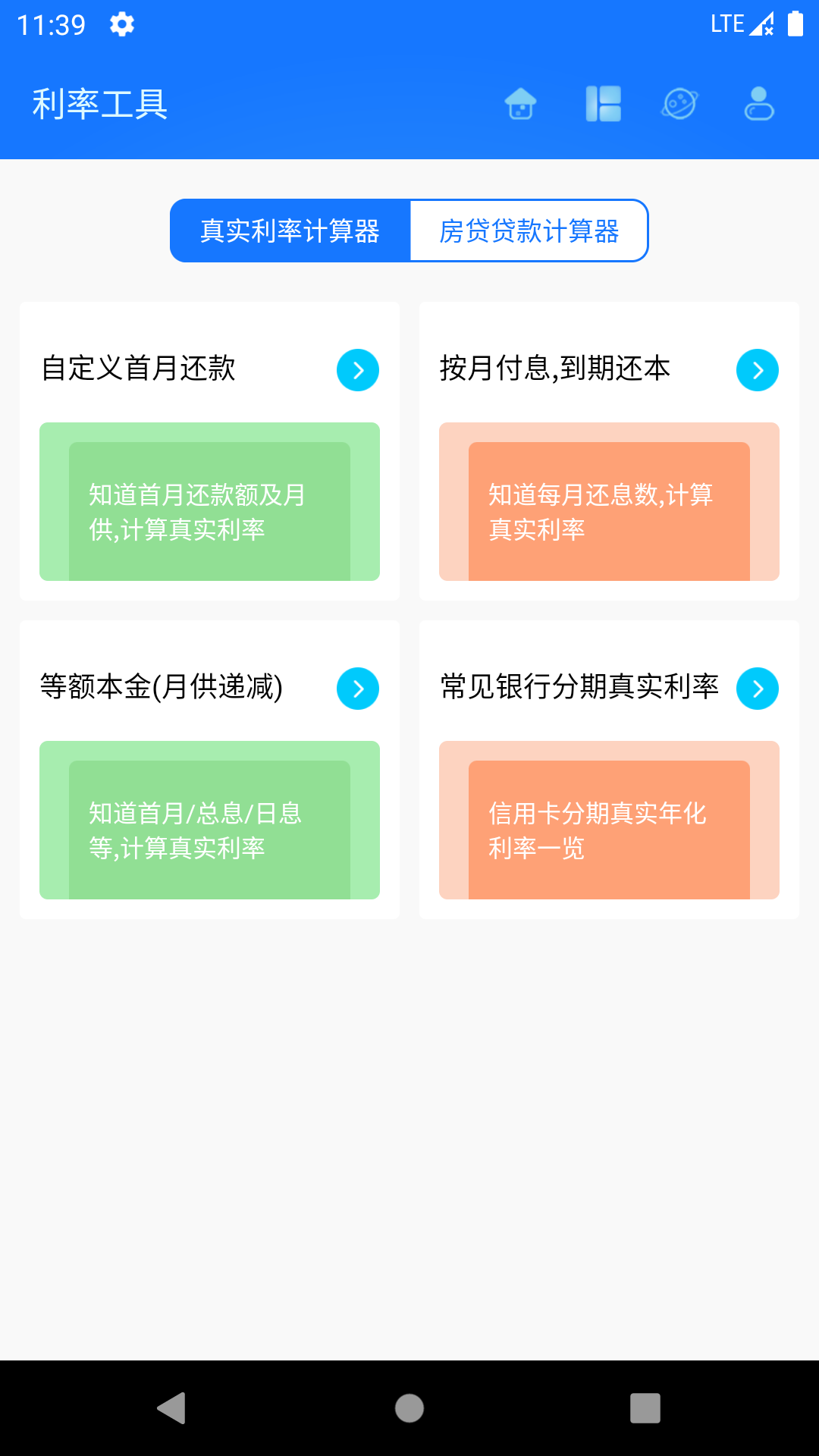Tap the arrow next to 按月付息,到期还本
The width and height of the screenshot is (819, 1456).
point(758,370)
